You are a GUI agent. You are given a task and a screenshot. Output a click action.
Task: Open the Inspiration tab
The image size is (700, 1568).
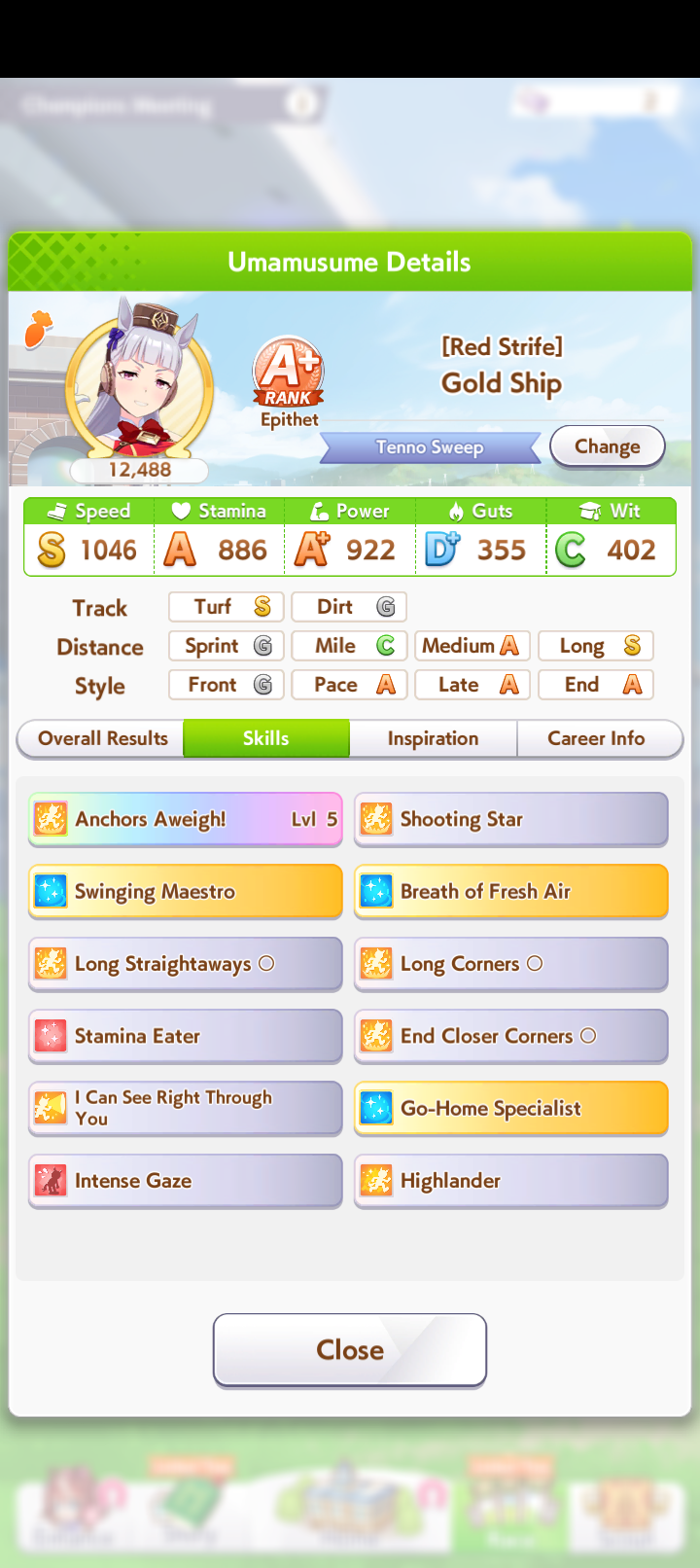click(x=433, y=738)
